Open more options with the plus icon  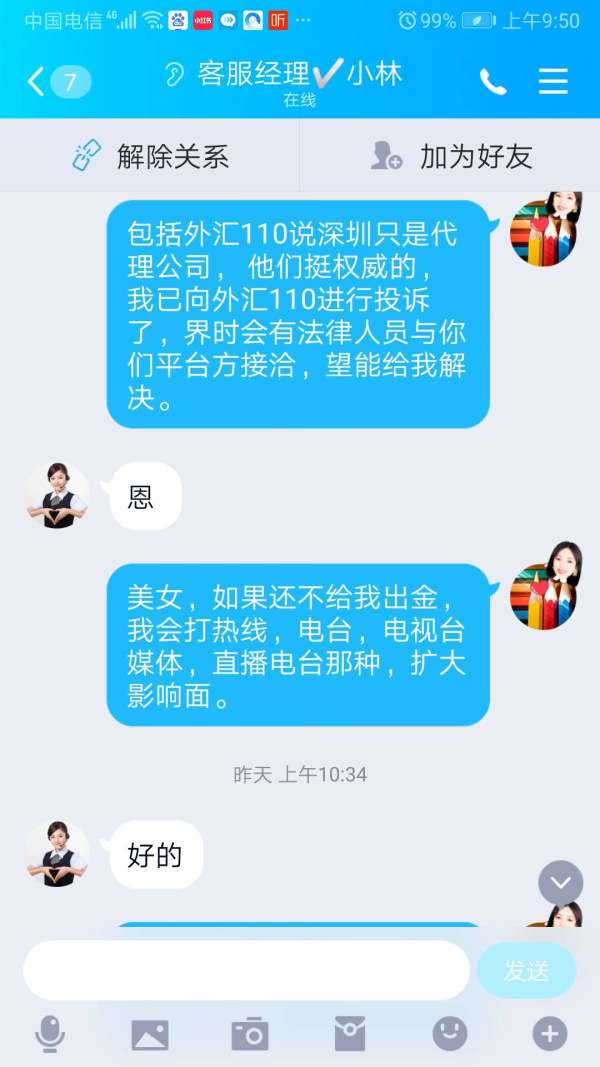point(550,1034)
